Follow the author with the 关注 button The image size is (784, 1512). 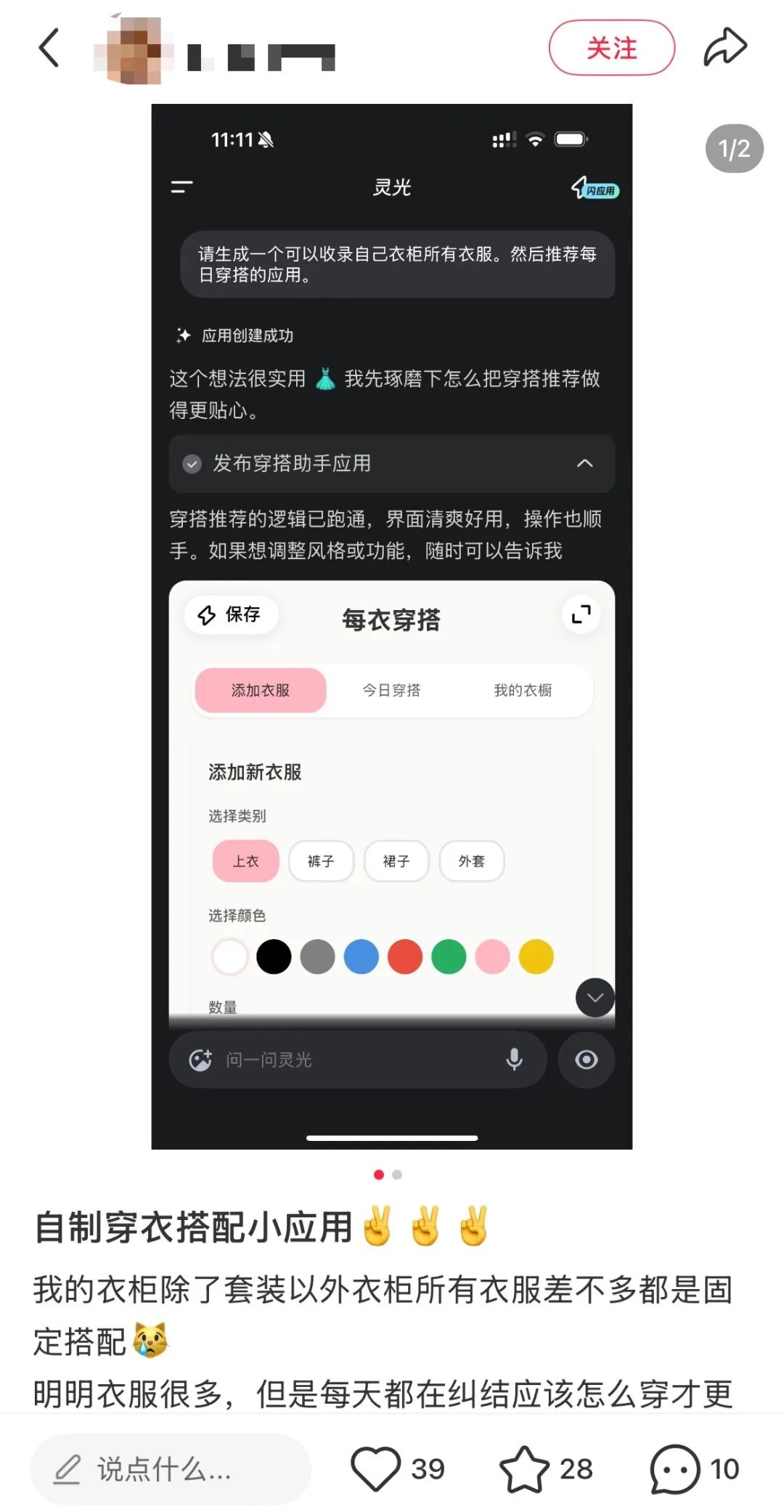coord(611,48)
